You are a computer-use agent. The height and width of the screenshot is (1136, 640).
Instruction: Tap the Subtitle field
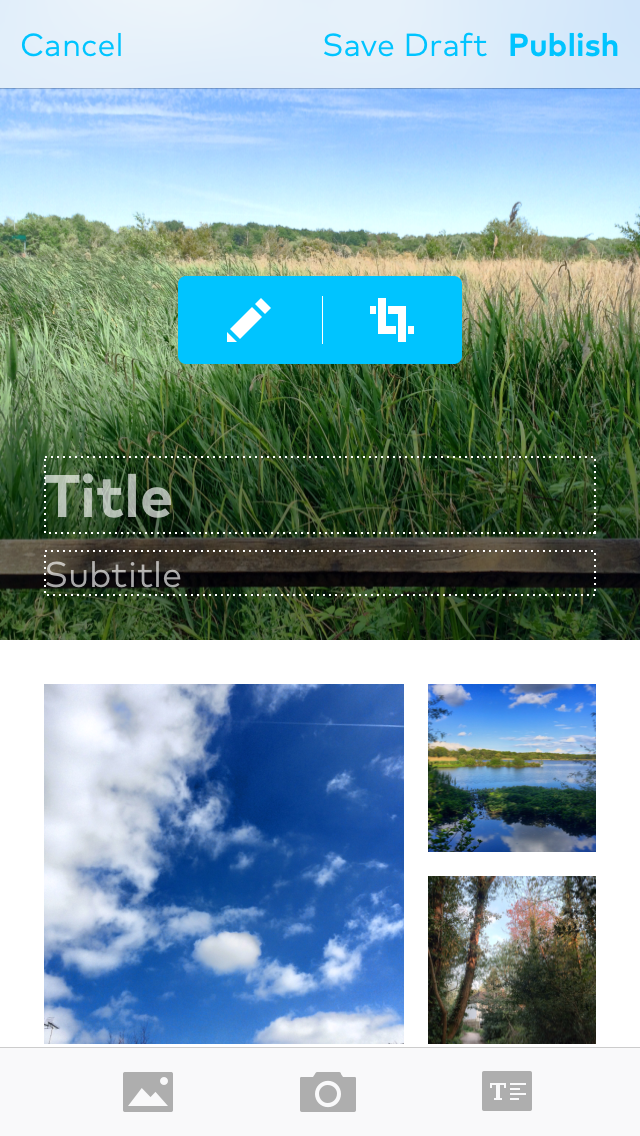(x=319, y=573)
